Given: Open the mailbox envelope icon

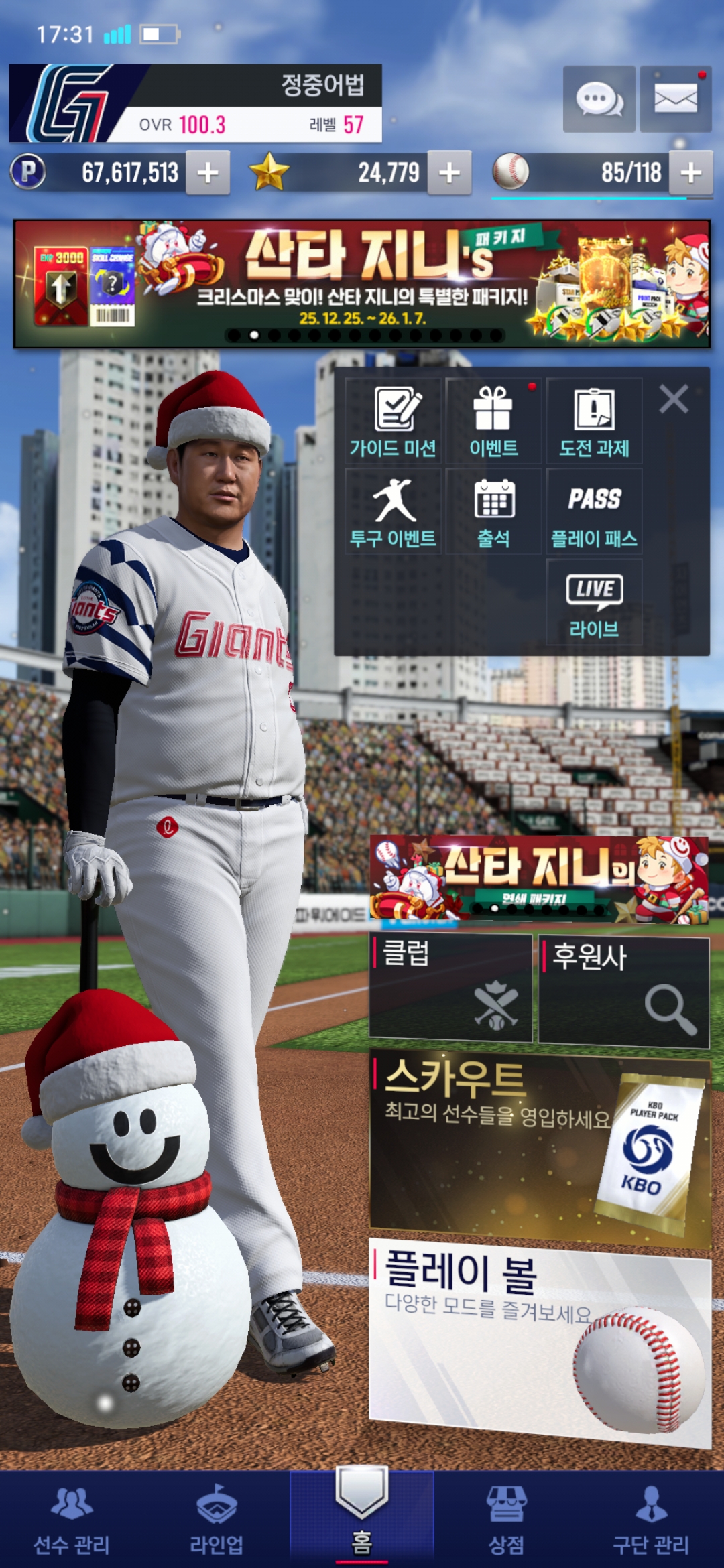Looking at the screenshot, I should click(675, 99).
